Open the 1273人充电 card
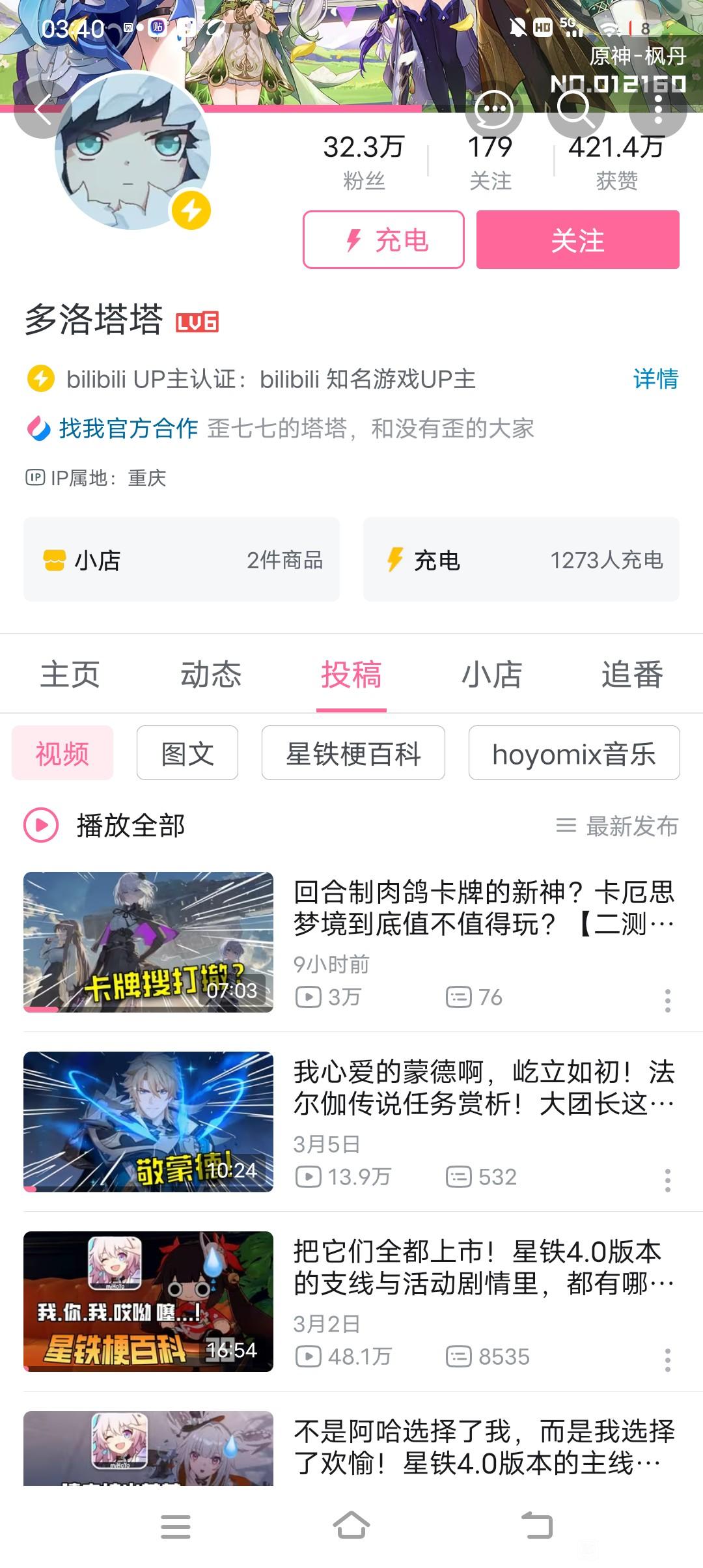Image resolution: width=703 pixels, height=1568 pixels. 521,559
